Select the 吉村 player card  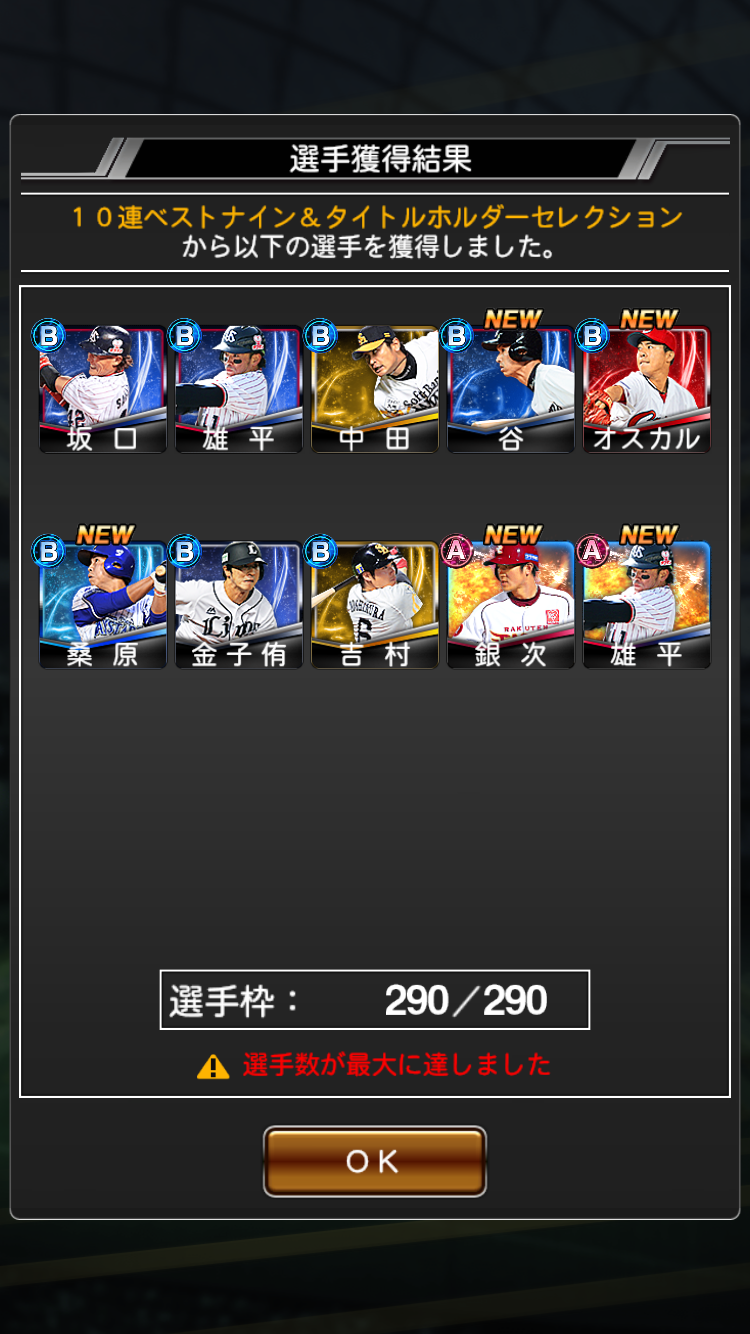375,605
